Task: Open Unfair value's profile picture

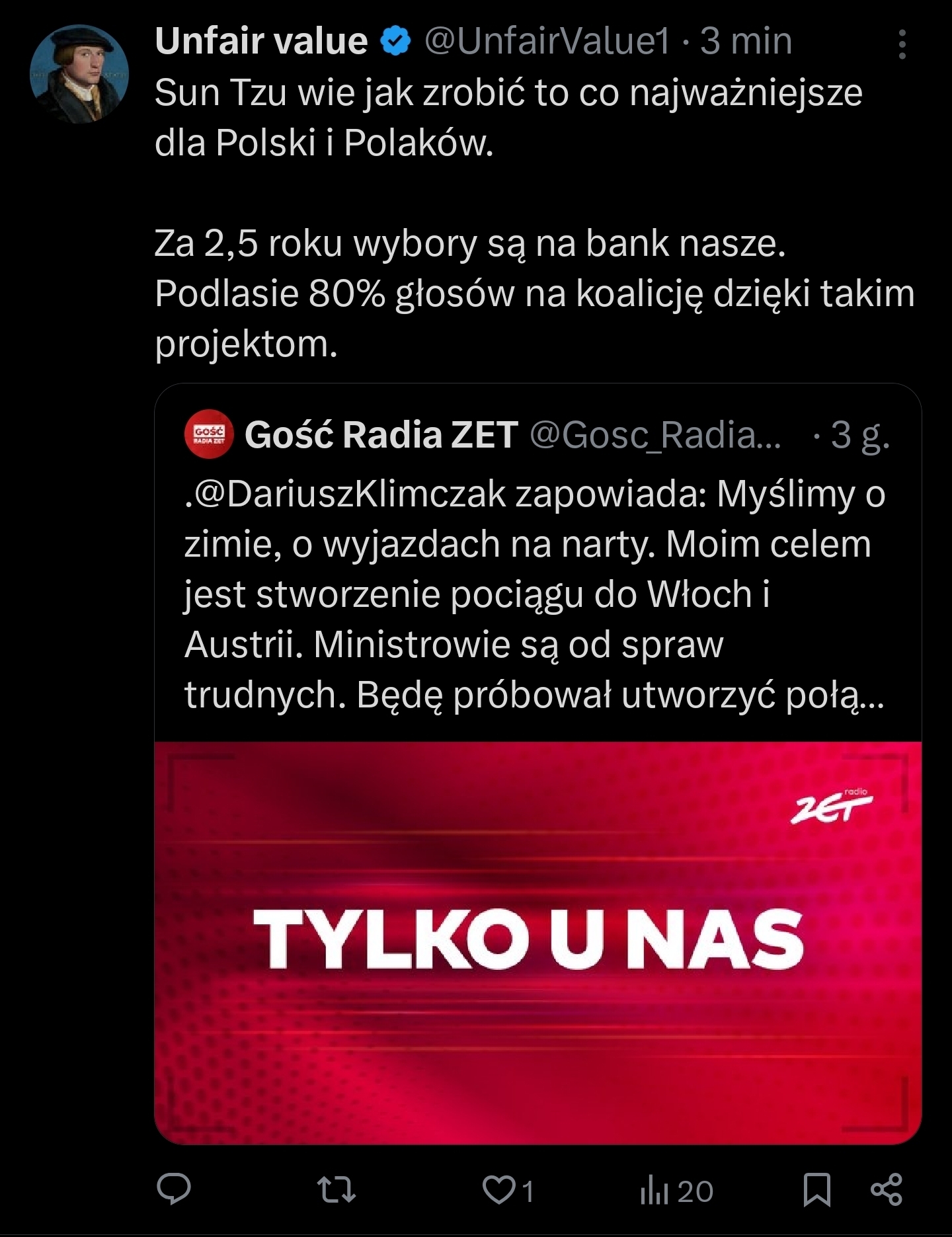Action: point(79,74)
